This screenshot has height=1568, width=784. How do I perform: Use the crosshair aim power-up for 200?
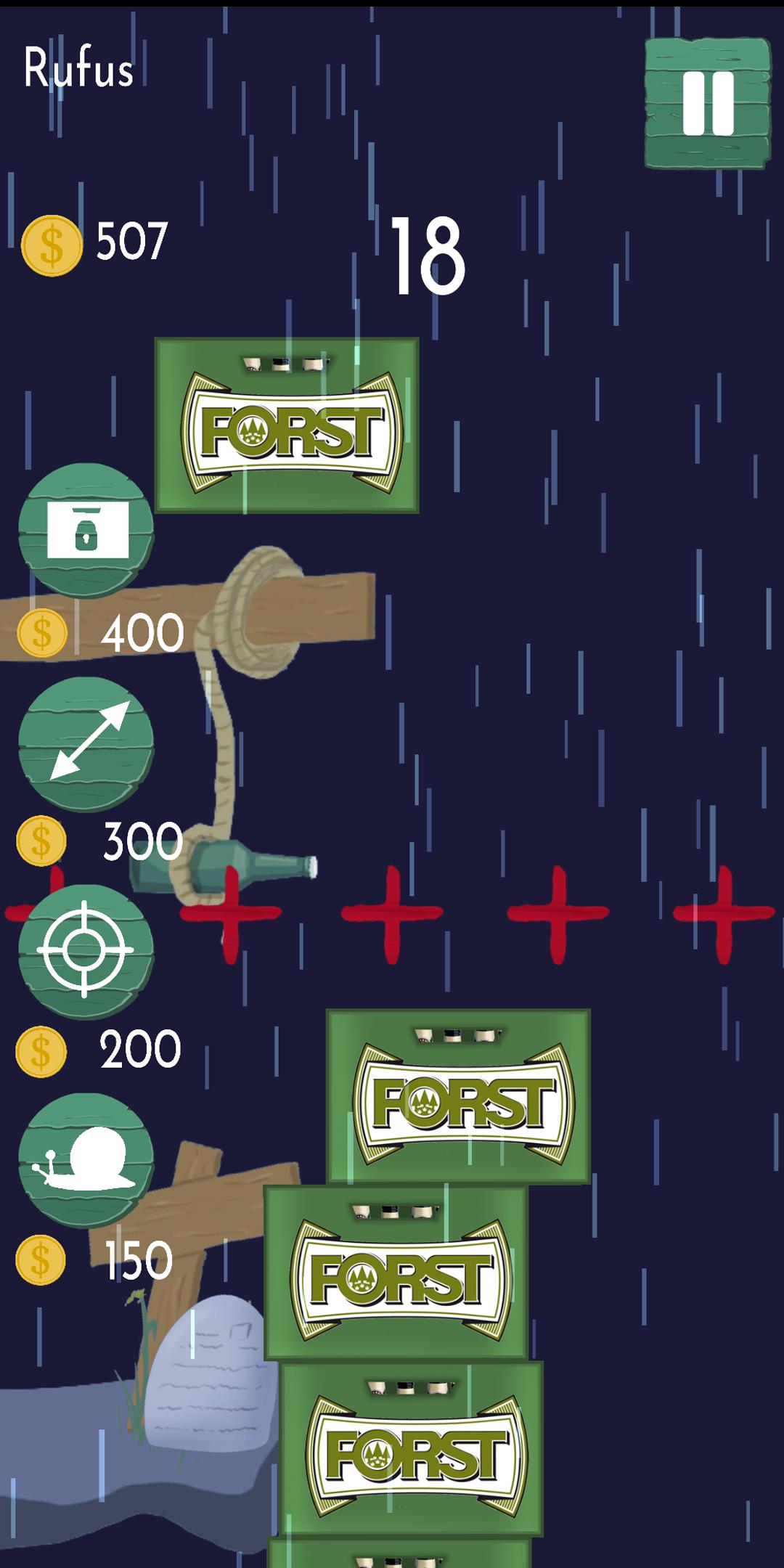[x=86, y=950]
